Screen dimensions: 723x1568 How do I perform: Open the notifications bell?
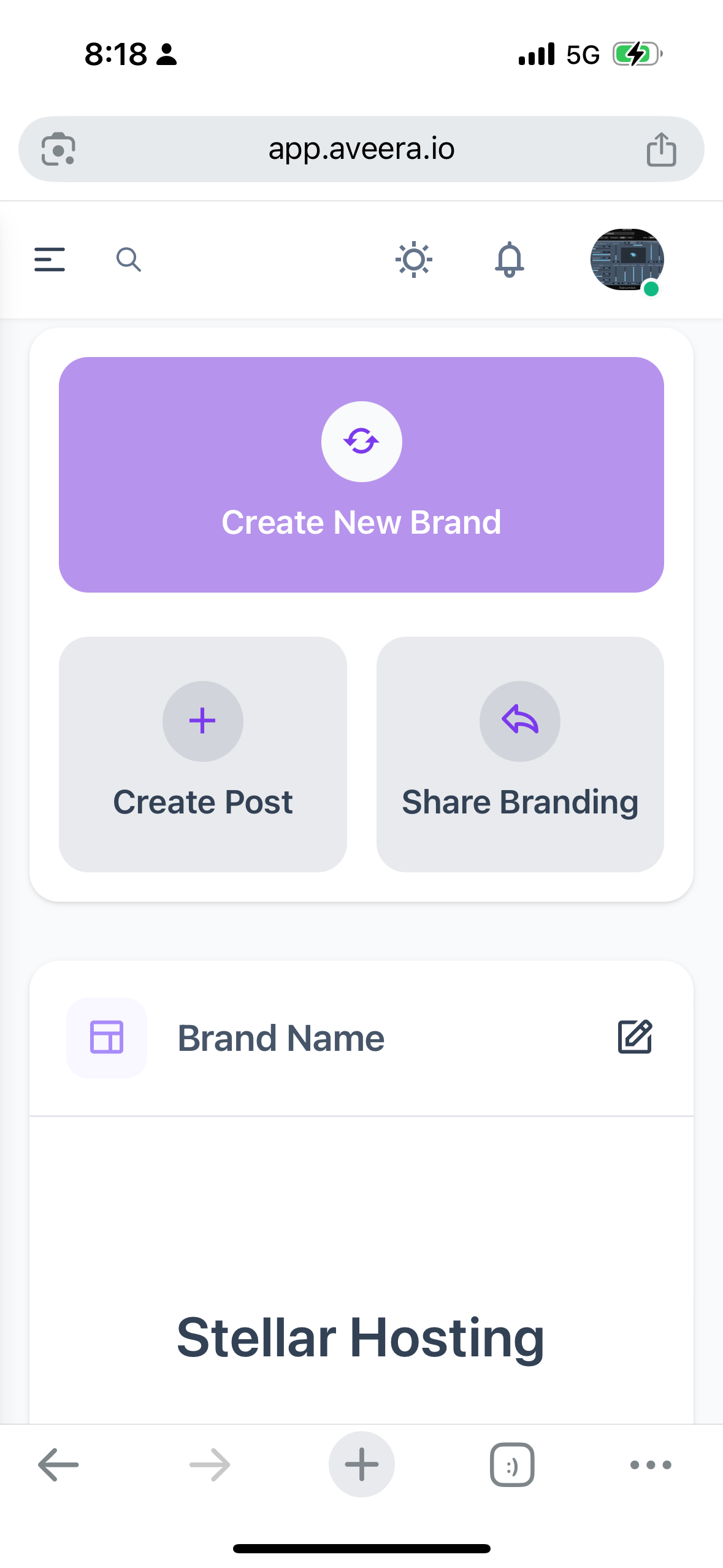(510, 259)
